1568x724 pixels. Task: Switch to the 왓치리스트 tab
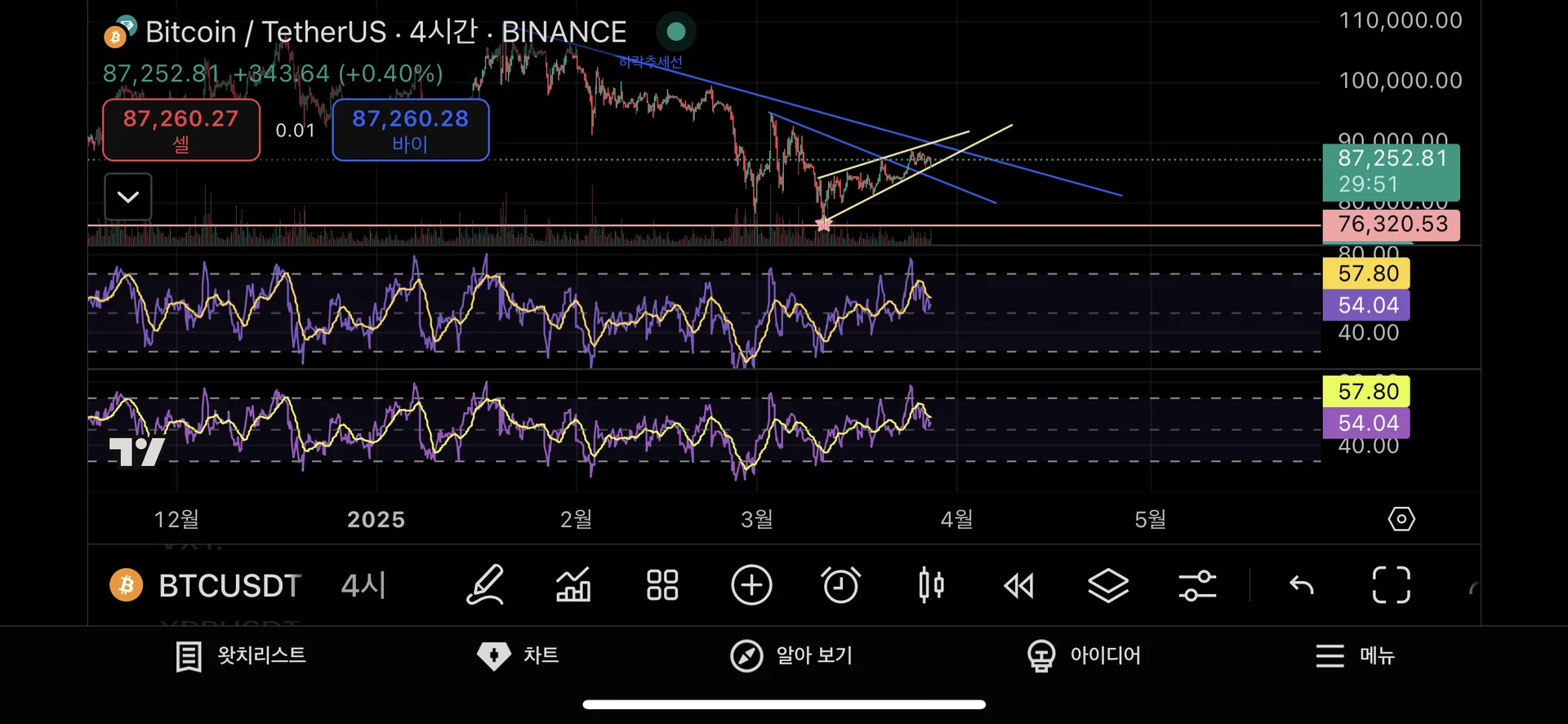tap(241, 655)
